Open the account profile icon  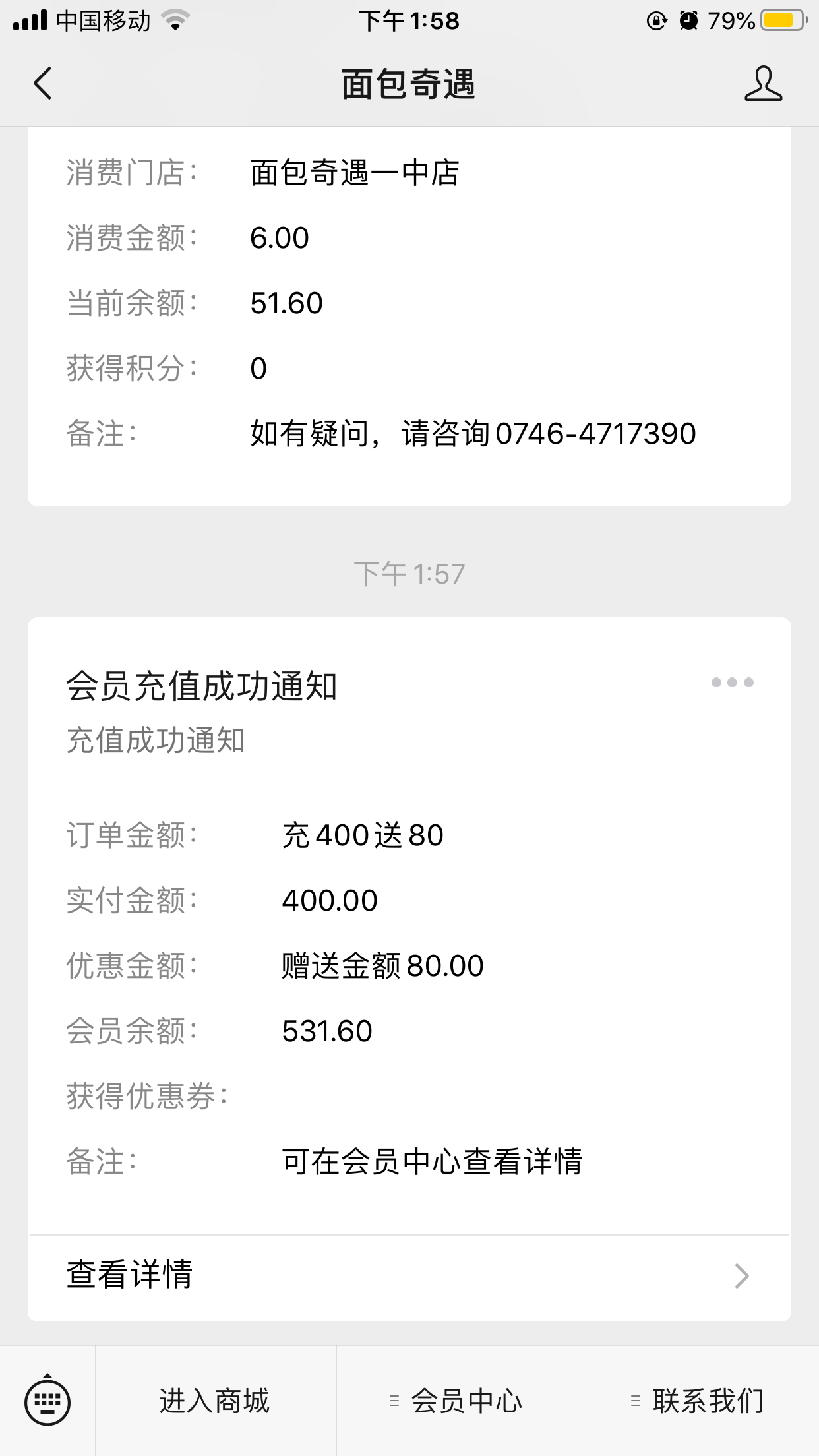click(763, 84)
